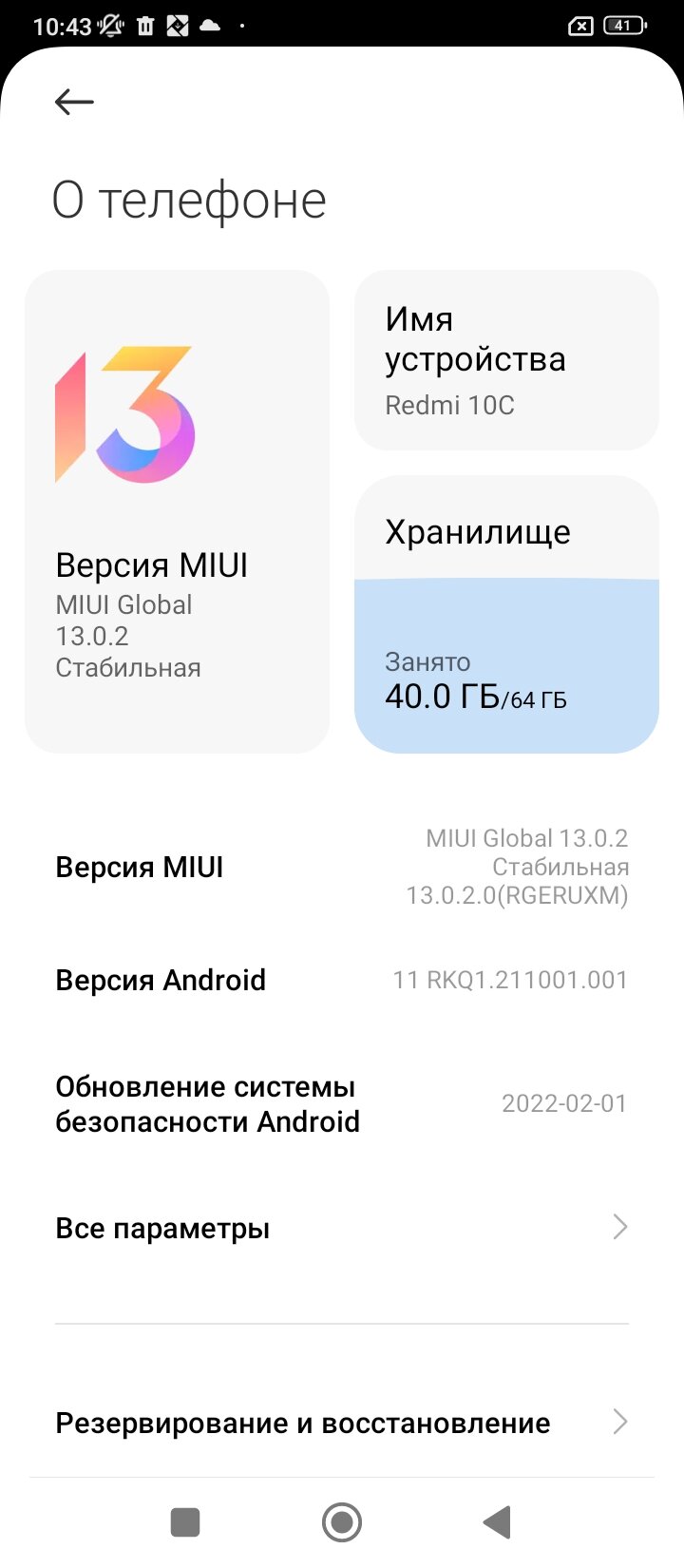
Task: Open the MIUI 13 version card
Action: click(177, 511)
